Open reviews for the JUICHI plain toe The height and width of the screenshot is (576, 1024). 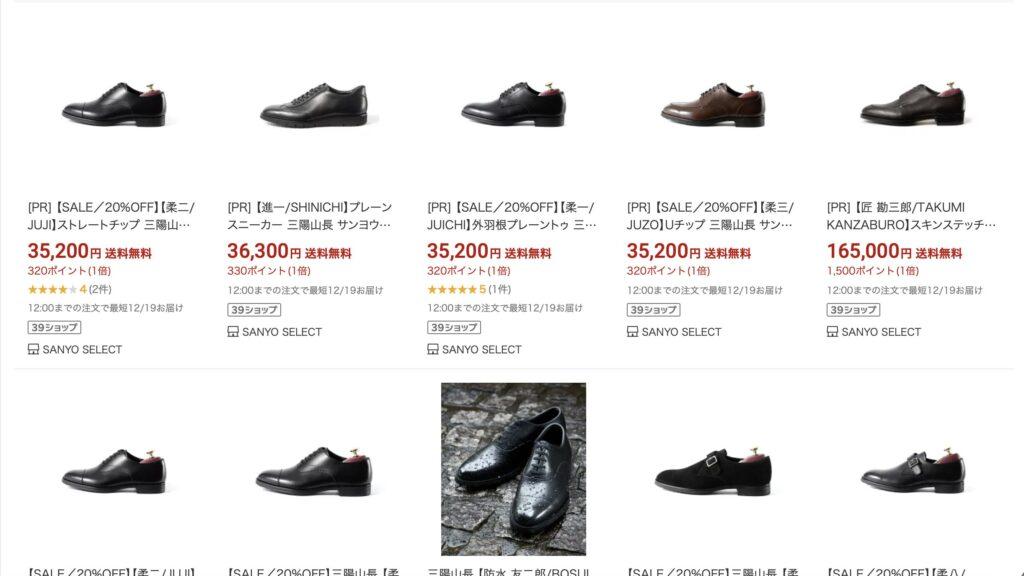498,290
